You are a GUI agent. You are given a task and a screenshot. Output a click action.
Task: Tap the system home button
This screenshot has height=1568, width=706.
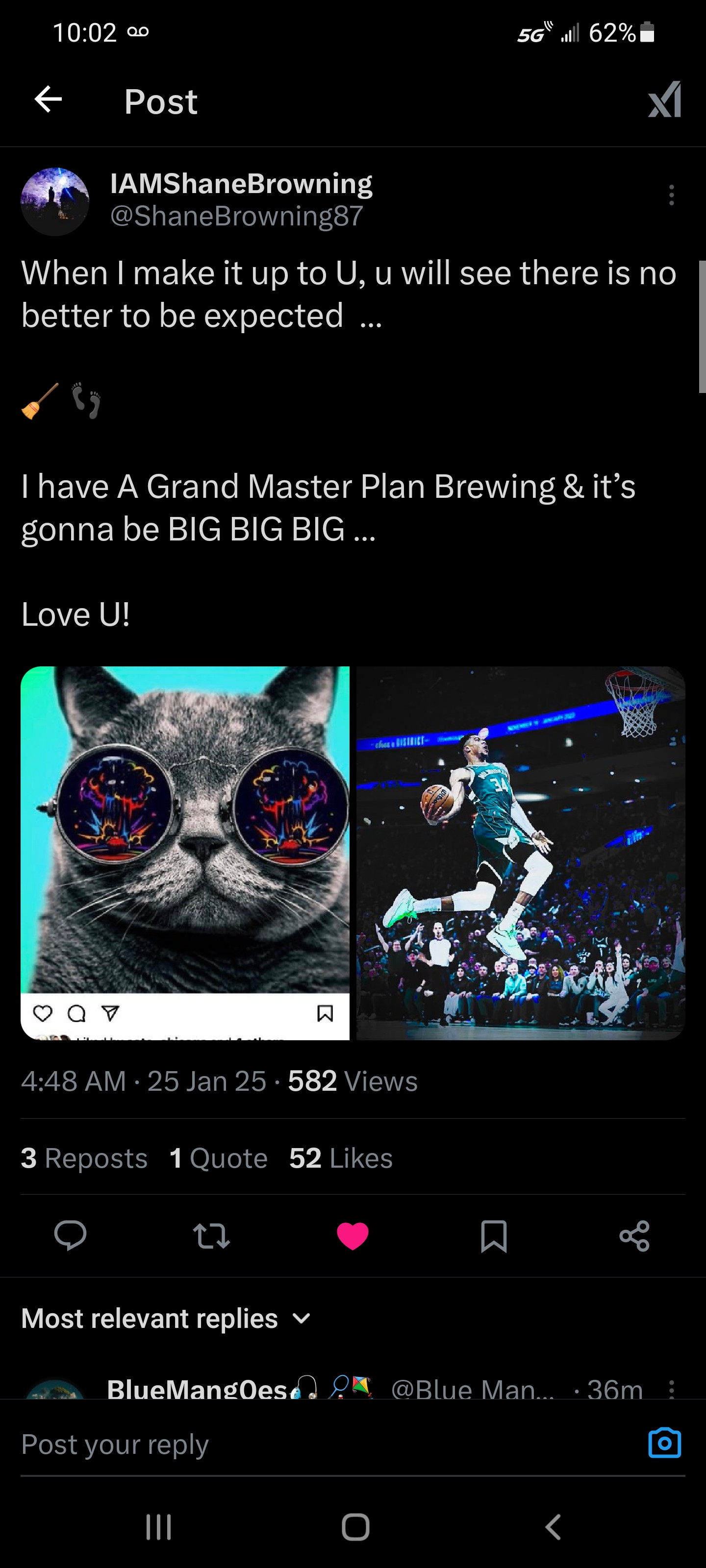(355, 1527)
